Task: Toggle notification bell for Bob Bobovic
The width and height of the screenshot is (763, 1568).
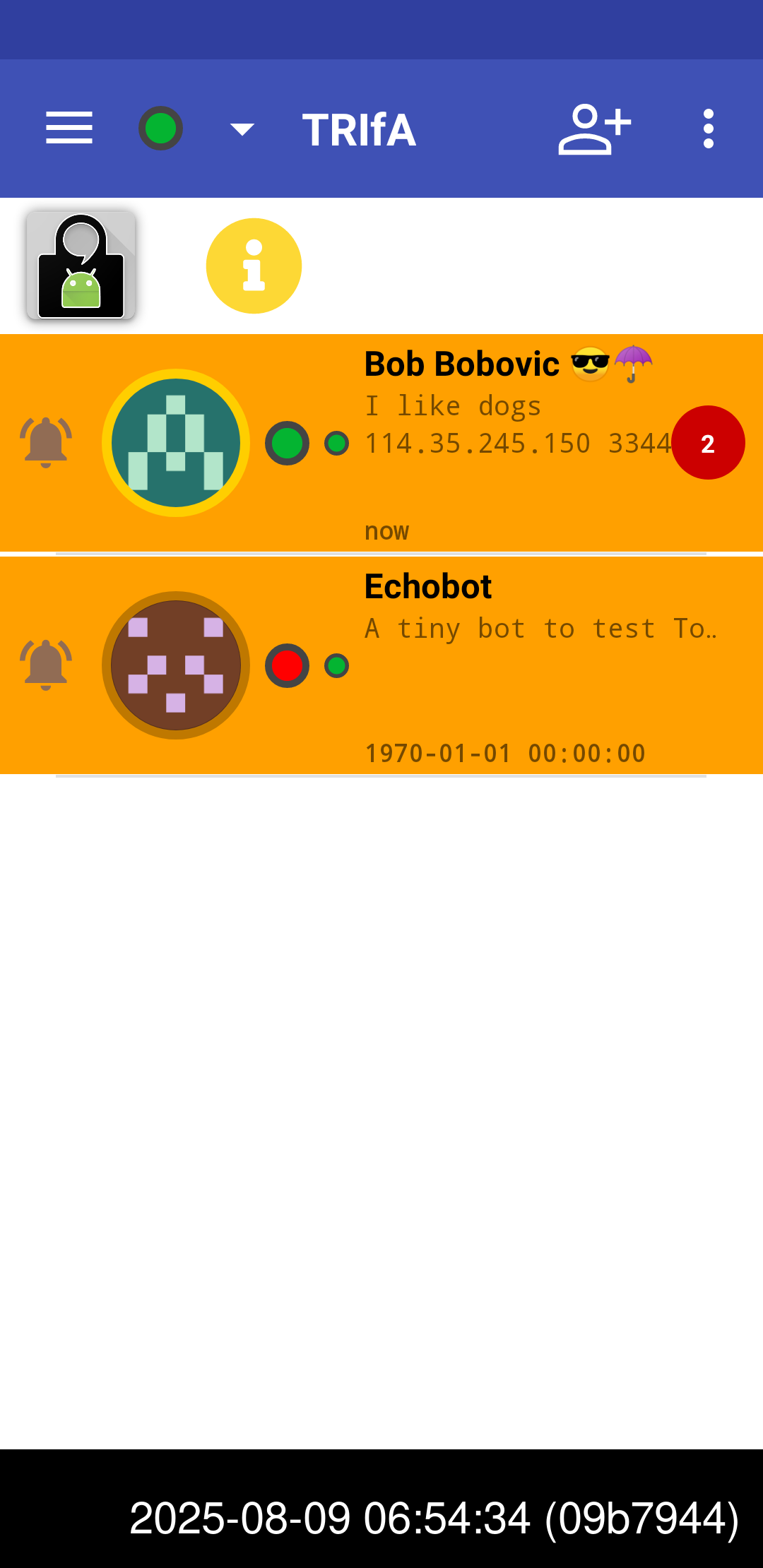Action: 46,443
